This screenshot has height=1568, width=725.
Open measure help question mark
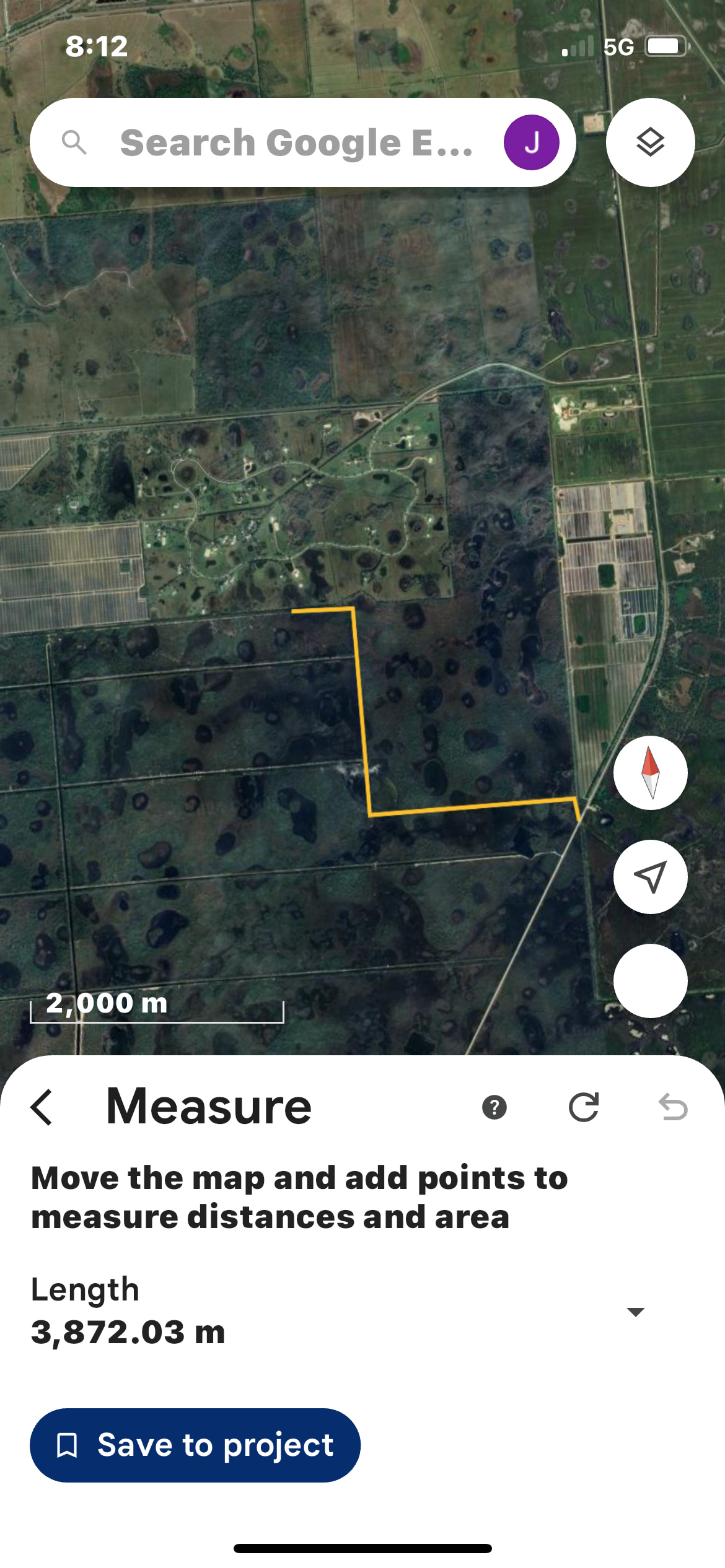[494, 1107]
